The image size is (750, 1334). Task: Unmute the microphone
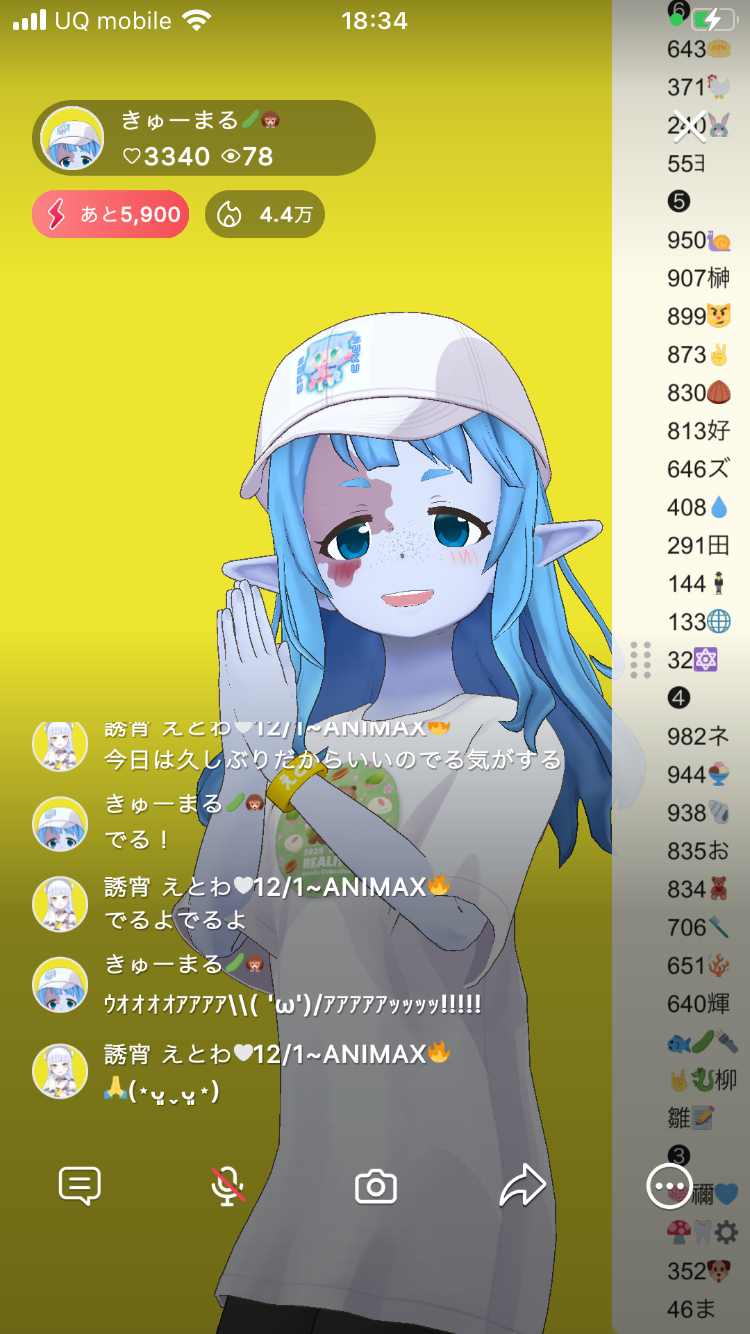point(228,1187)
